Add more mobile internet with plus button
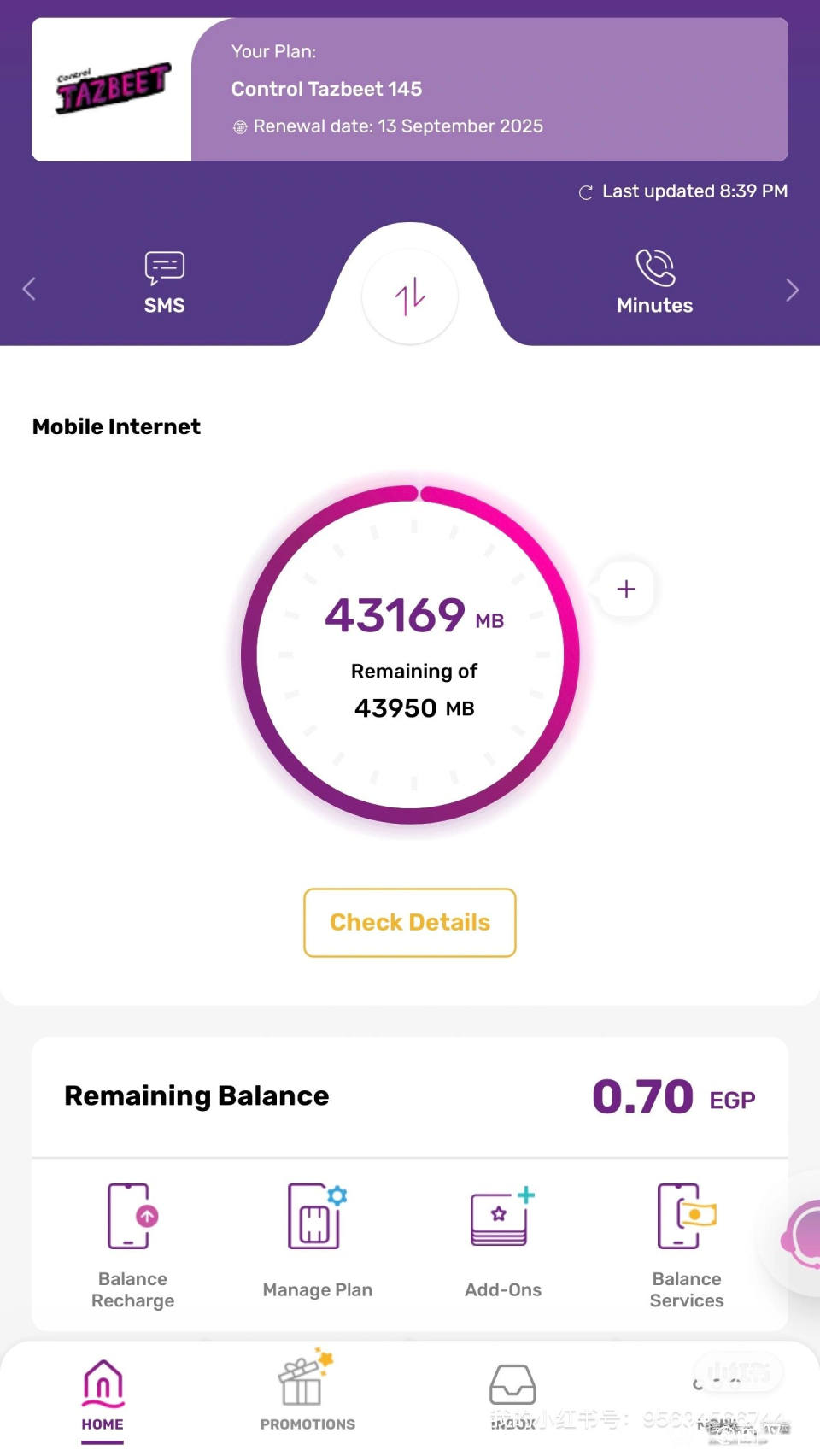Viewport: 820px width, 1456px height. 626,589
